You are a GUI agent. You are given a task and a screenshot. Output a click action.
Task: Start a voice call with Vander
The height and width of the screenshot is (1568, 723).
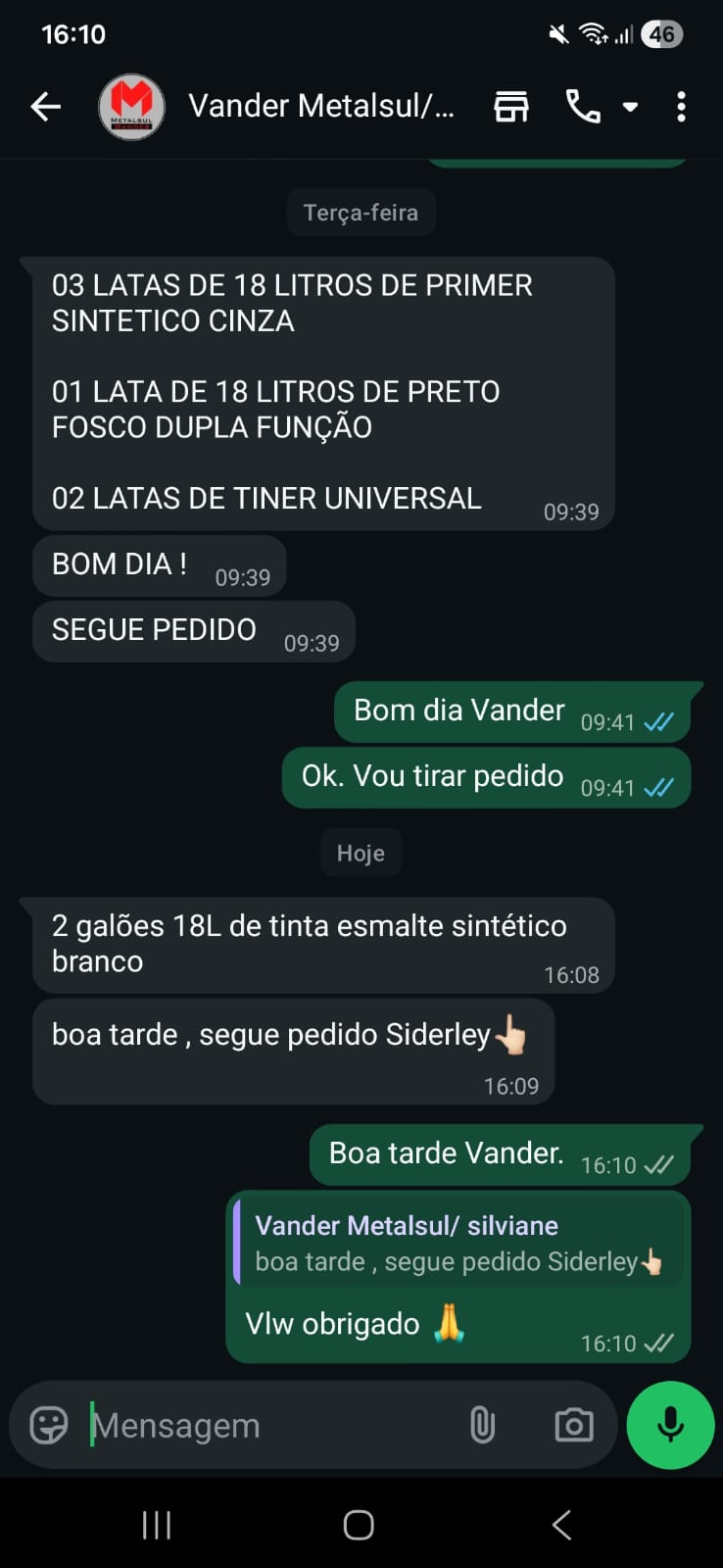click(x=583, y=106)
